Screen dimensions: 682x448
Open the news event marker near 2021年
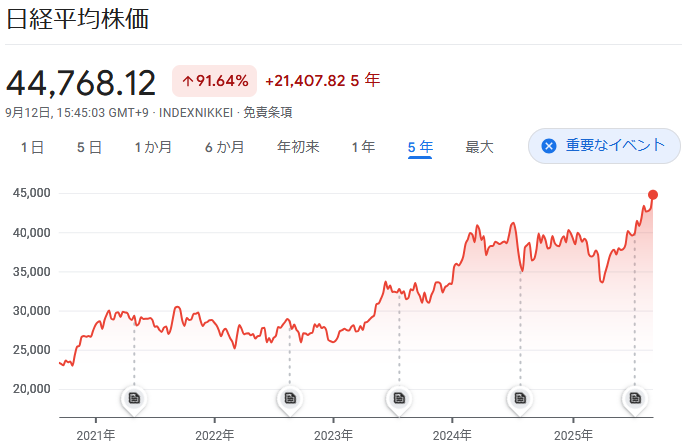[x=134, y=398]
